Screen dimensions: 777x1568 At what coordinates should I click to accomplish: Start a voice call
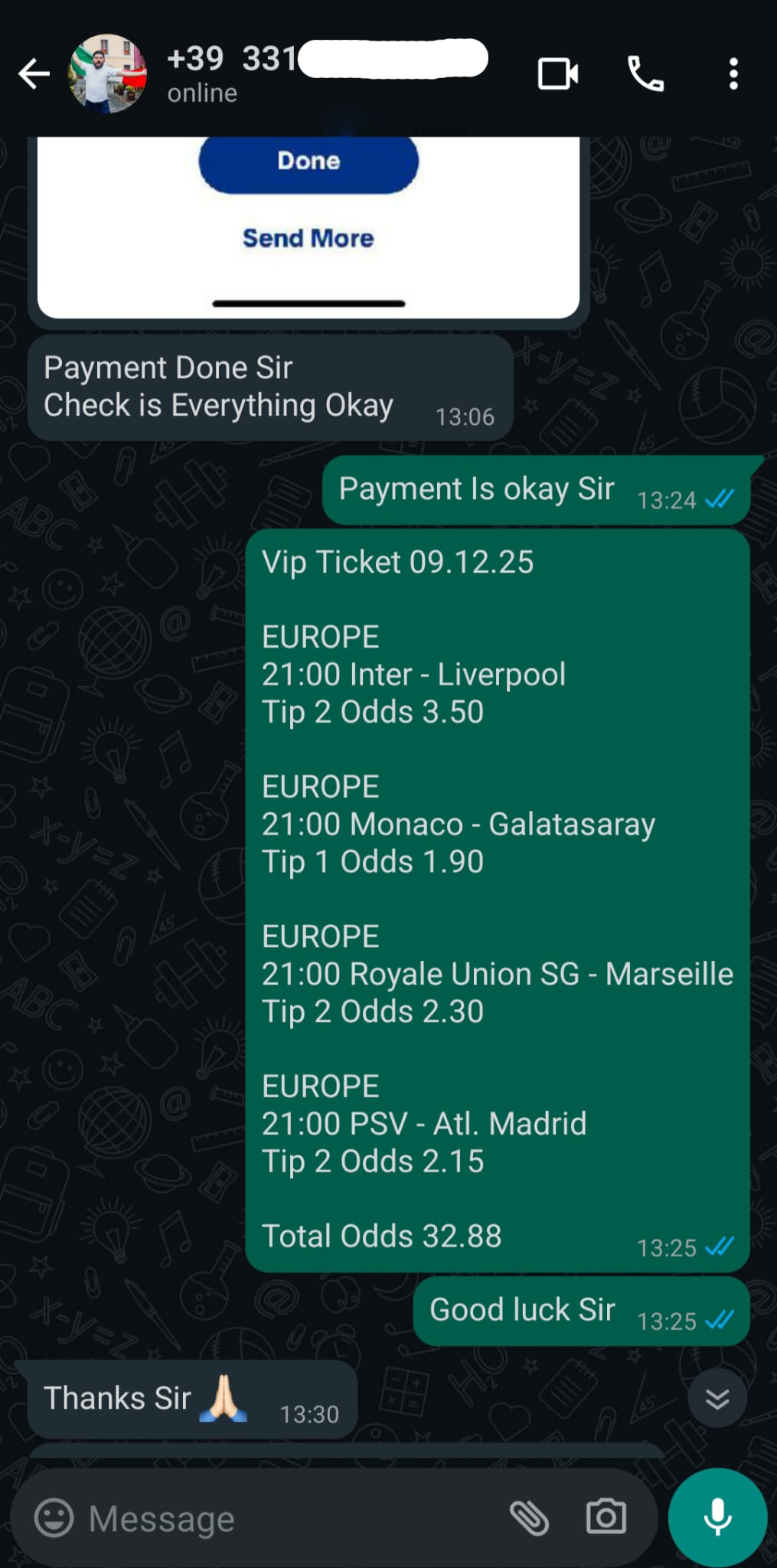tap(645, 74)
